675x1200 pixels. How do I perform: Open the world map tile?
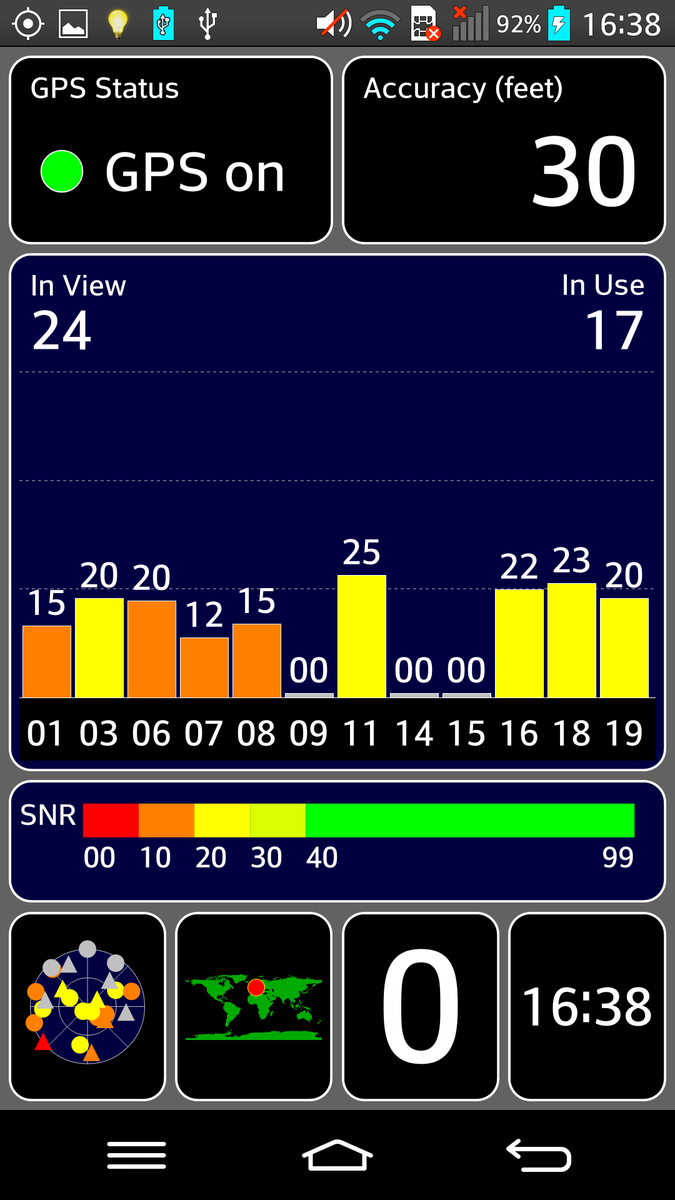point(253,1006)
